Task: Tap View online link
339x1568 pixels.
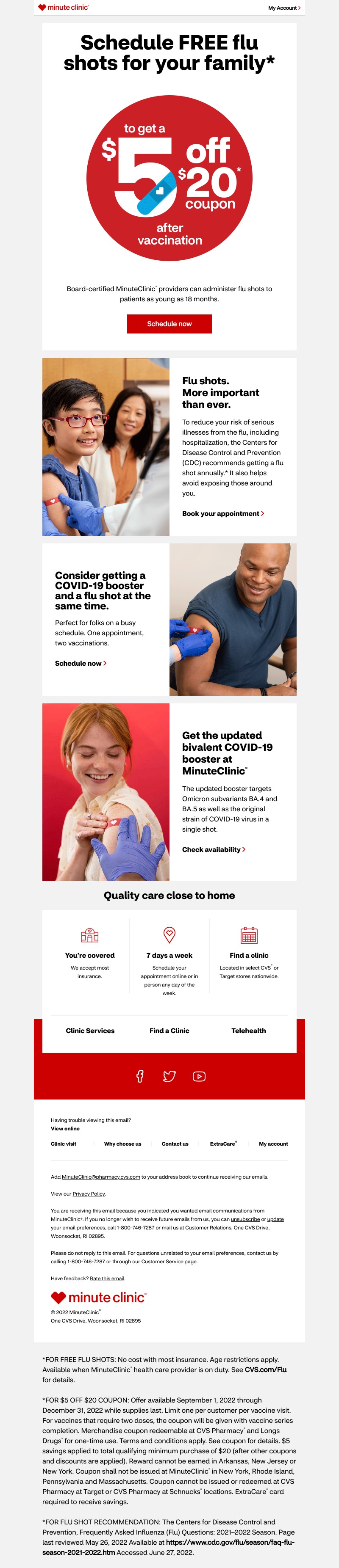Action: (x=65, y=1129)
